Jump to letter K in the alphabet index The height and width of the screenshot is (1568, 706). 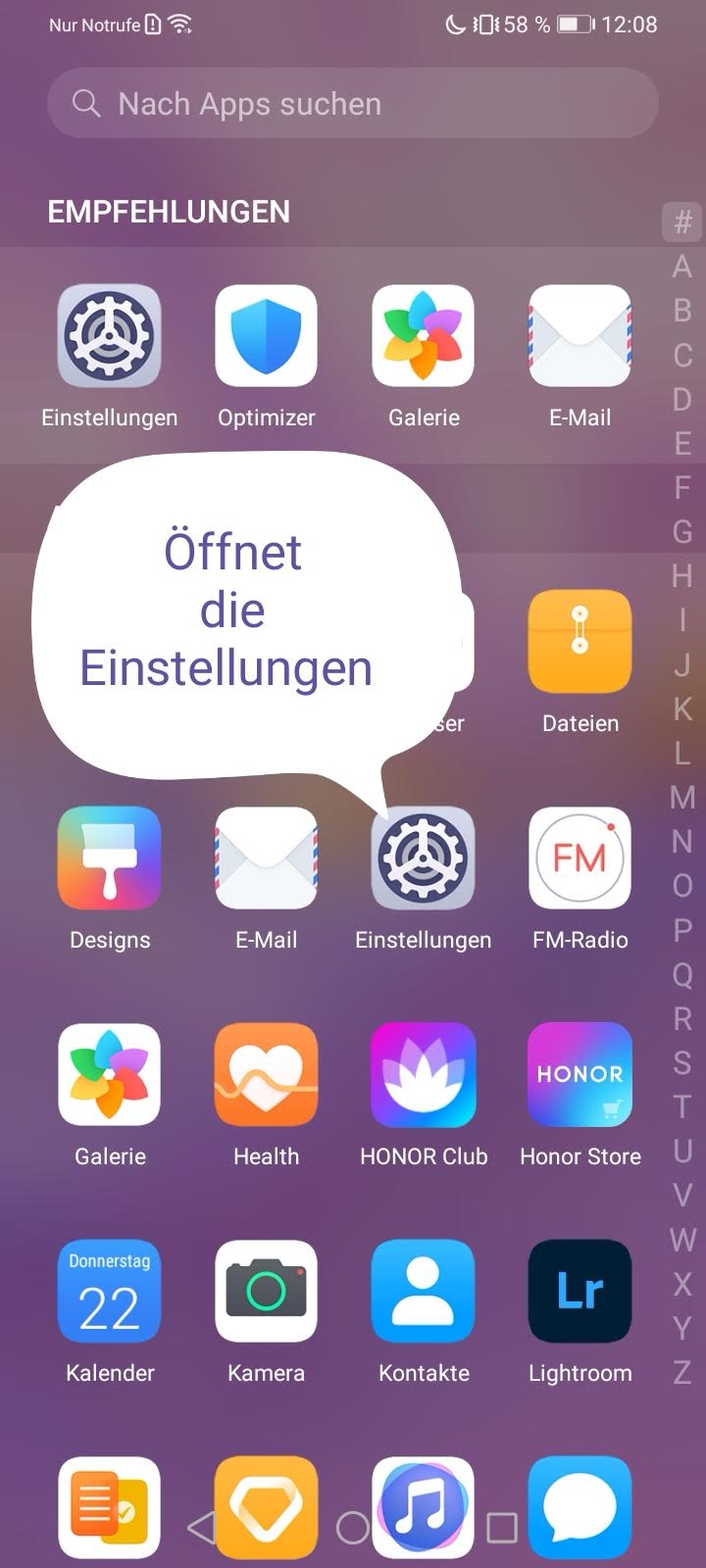click(x=682, y=709)
